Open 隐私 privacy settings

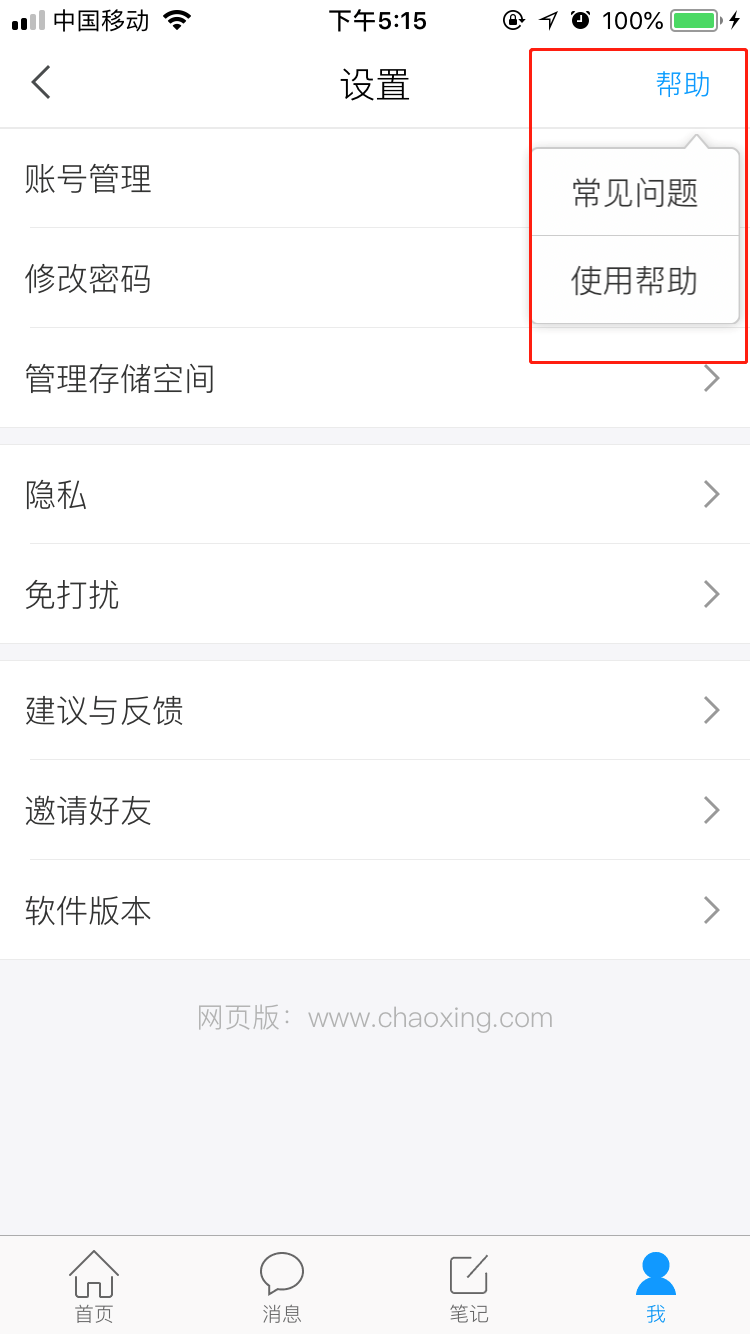click(x=375, y=495)
